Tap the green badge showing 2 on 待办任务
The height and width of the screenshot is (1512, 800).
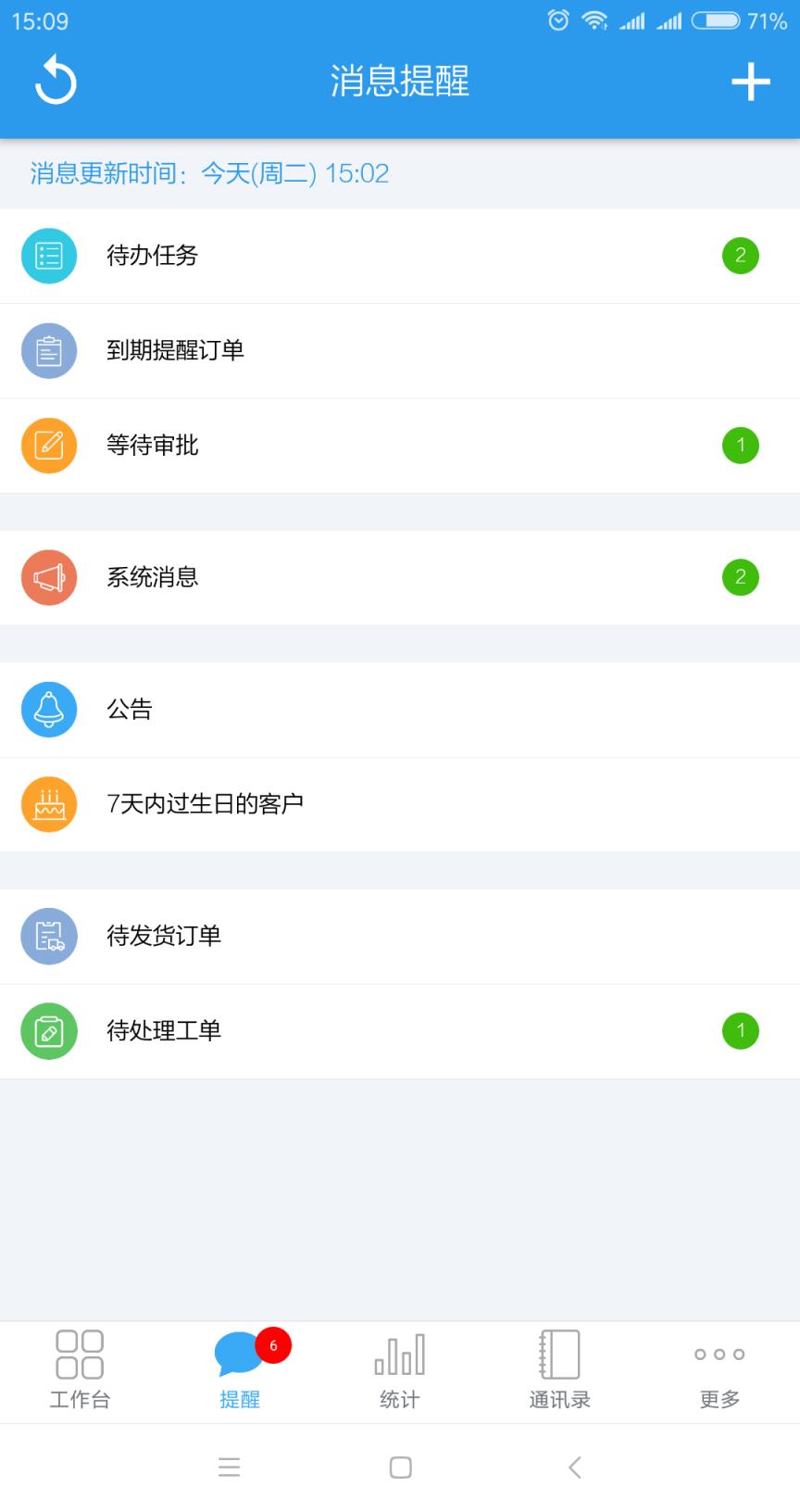[740, 257]
